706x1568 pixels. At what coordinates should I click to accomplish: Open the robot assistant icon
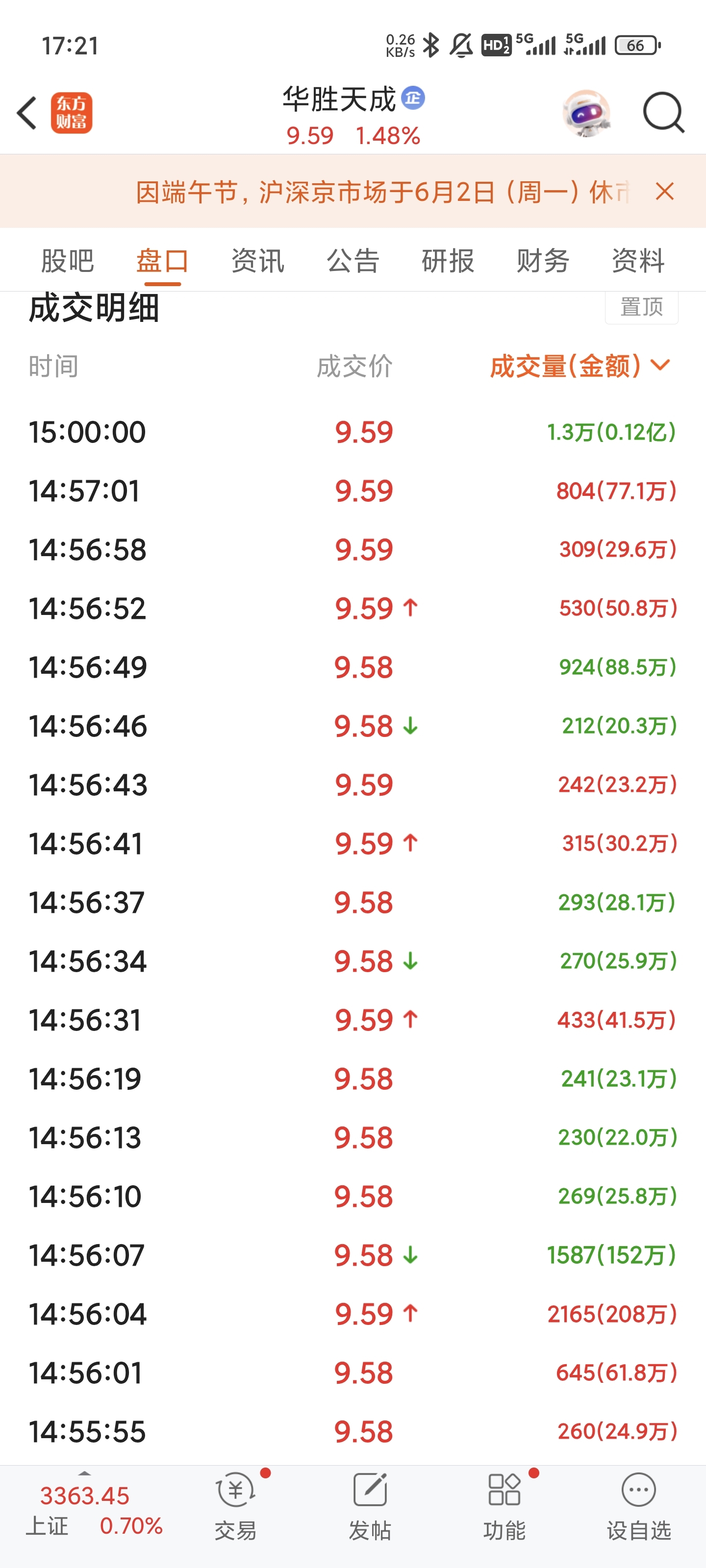click(586, 113)
